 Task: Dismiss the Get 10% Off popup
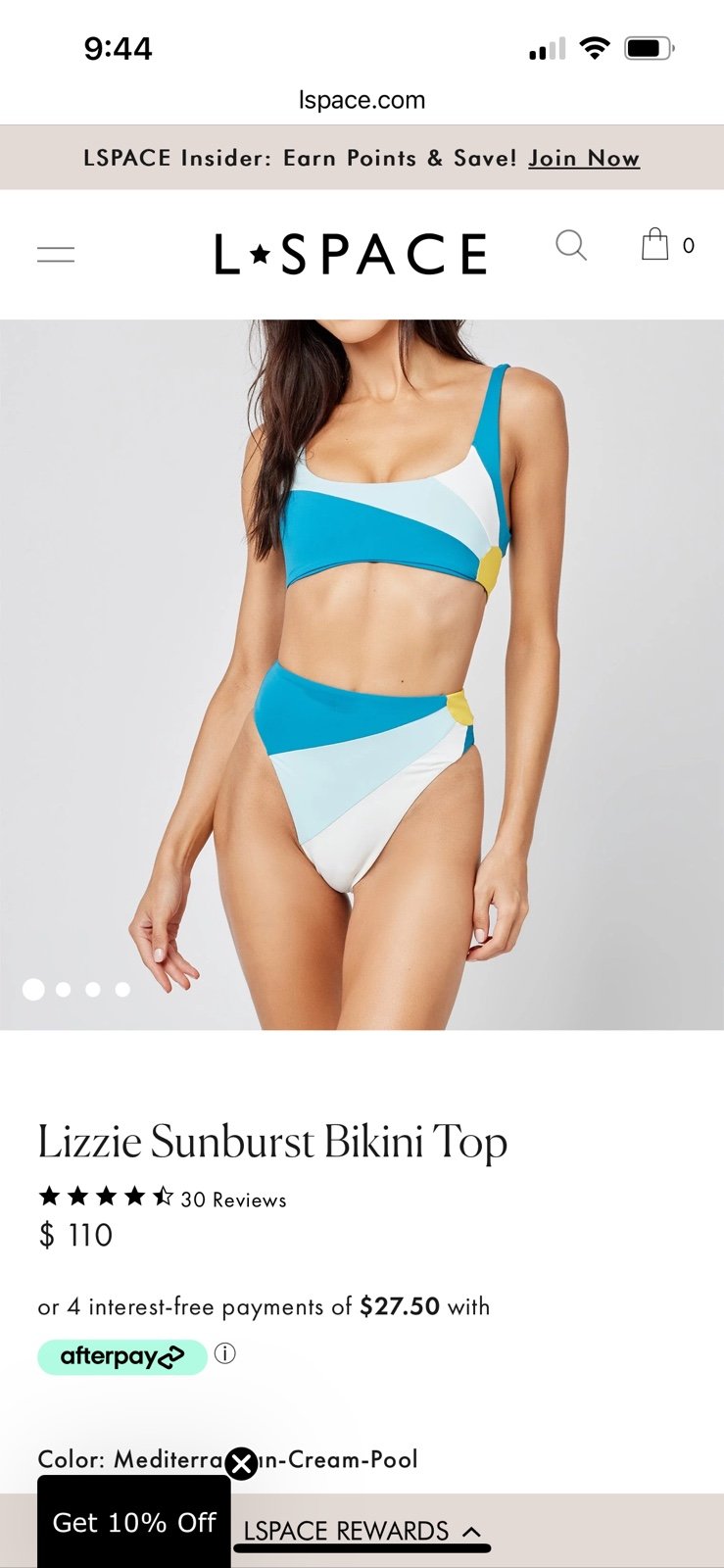click(x=241, y=1464)
